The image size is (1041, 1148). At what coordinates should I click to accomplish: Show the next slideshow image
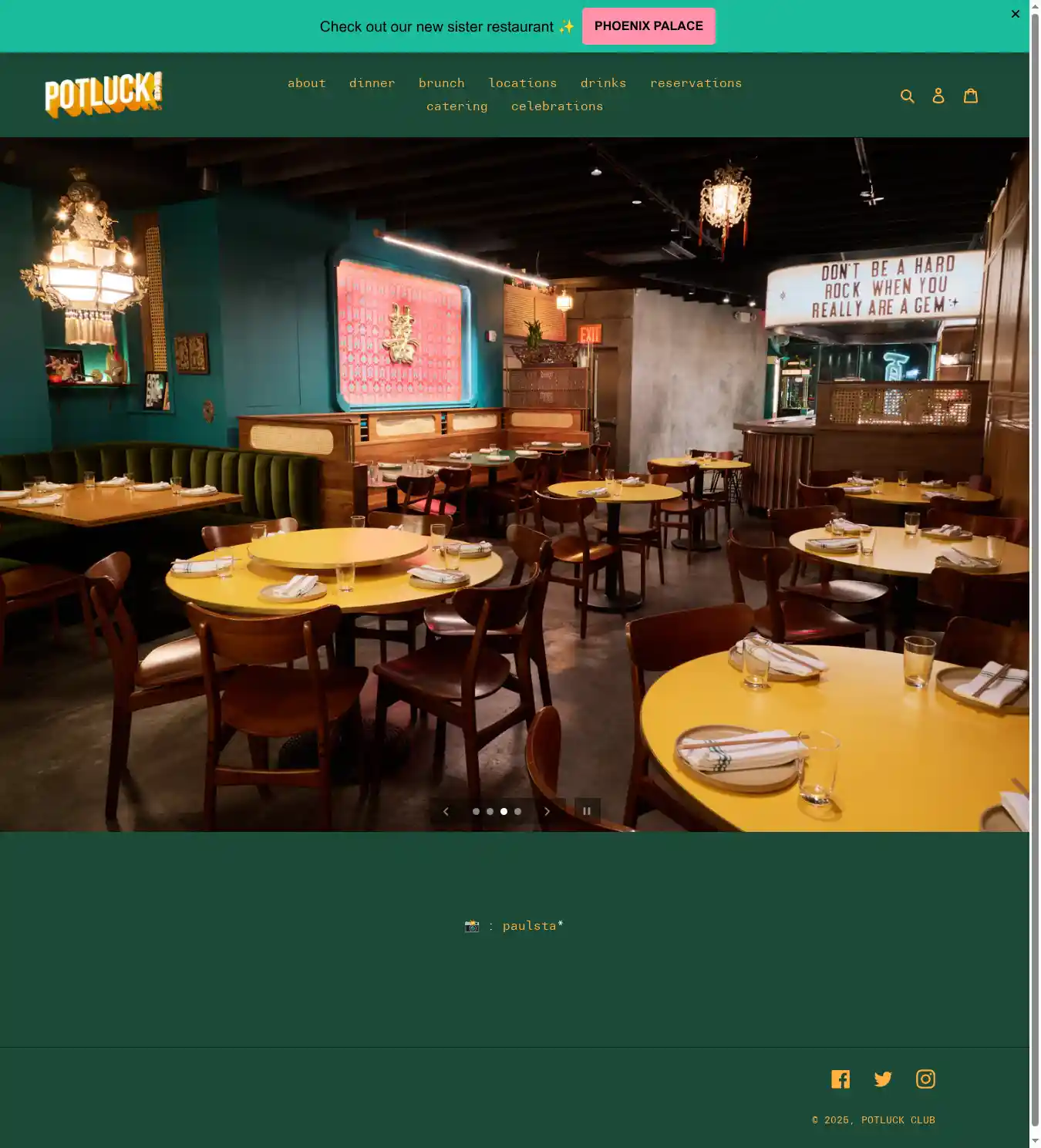547,811
